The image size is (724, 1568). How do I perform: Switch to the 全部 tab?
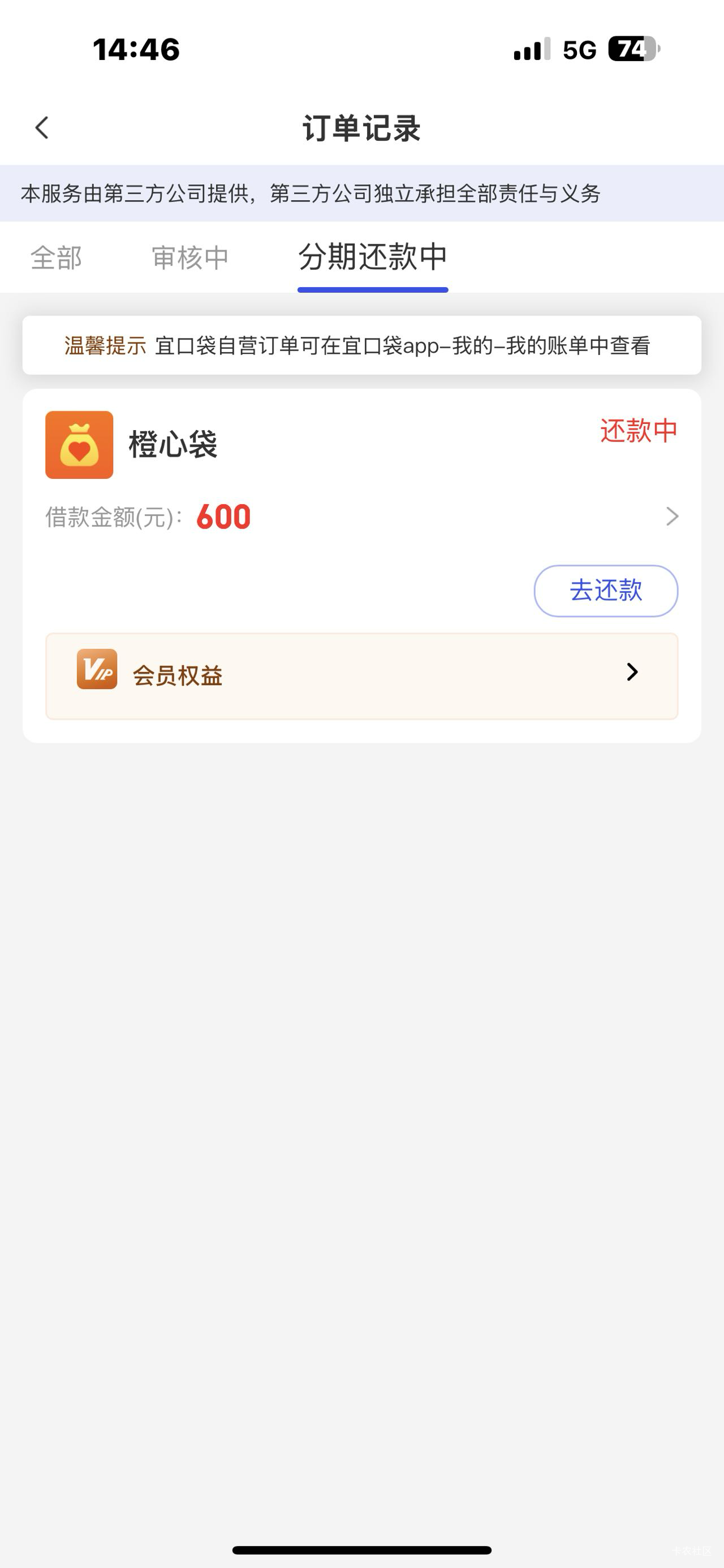point(56,258)
